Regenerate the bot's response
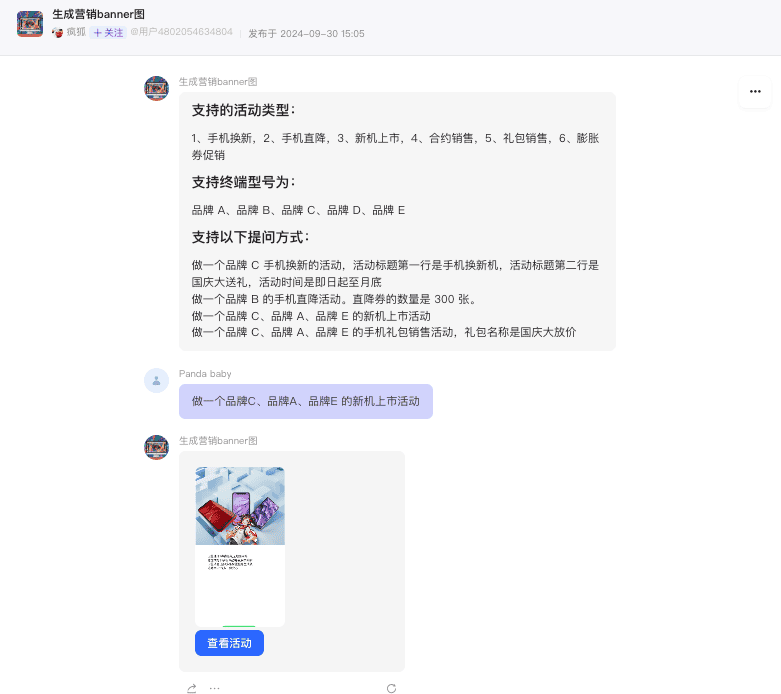 (391, 688)
